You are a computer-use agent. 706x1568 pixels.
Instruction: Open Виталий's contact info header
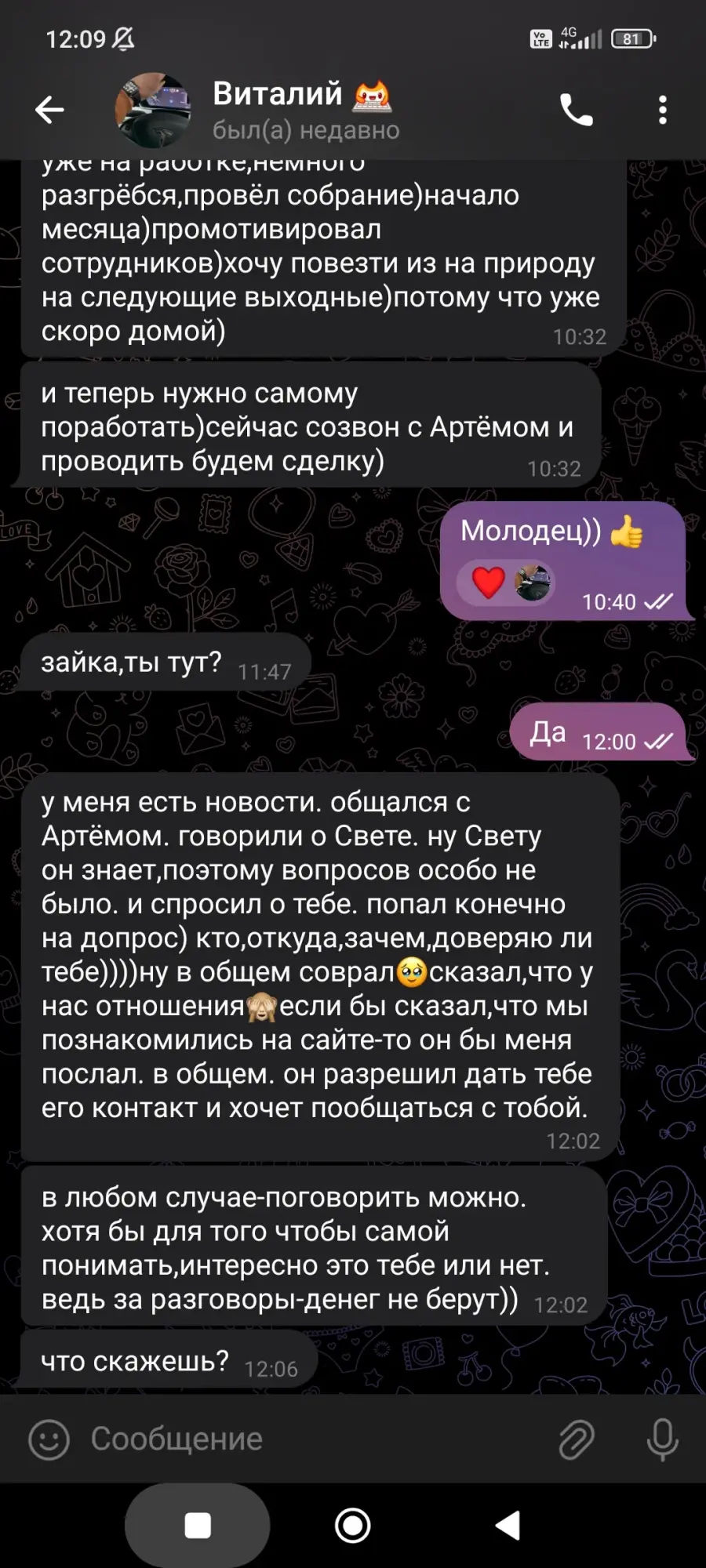click(306, 111)
